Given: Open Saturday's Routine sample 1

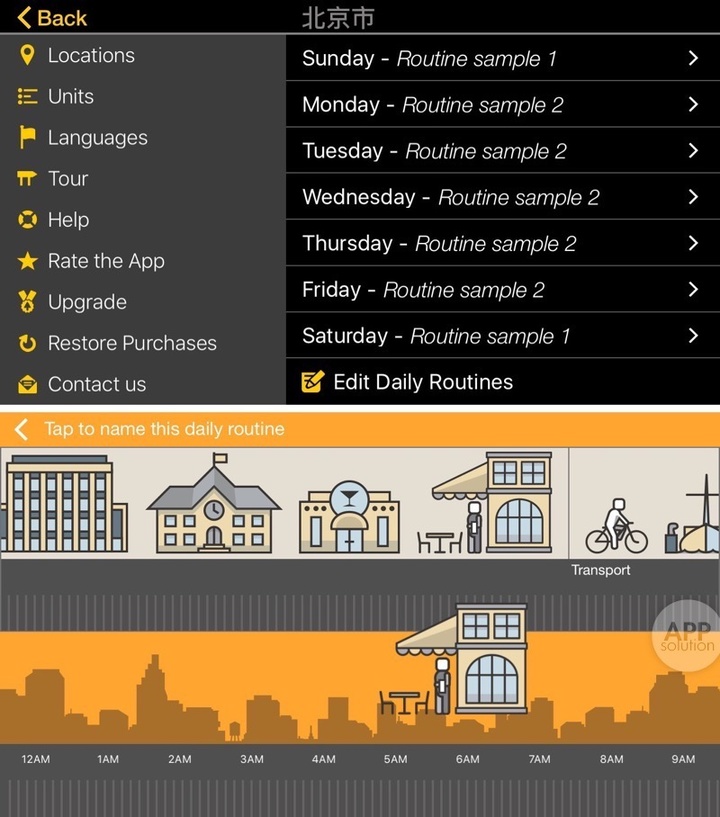Looking at the screenshot, I should (x=502, y=336).
